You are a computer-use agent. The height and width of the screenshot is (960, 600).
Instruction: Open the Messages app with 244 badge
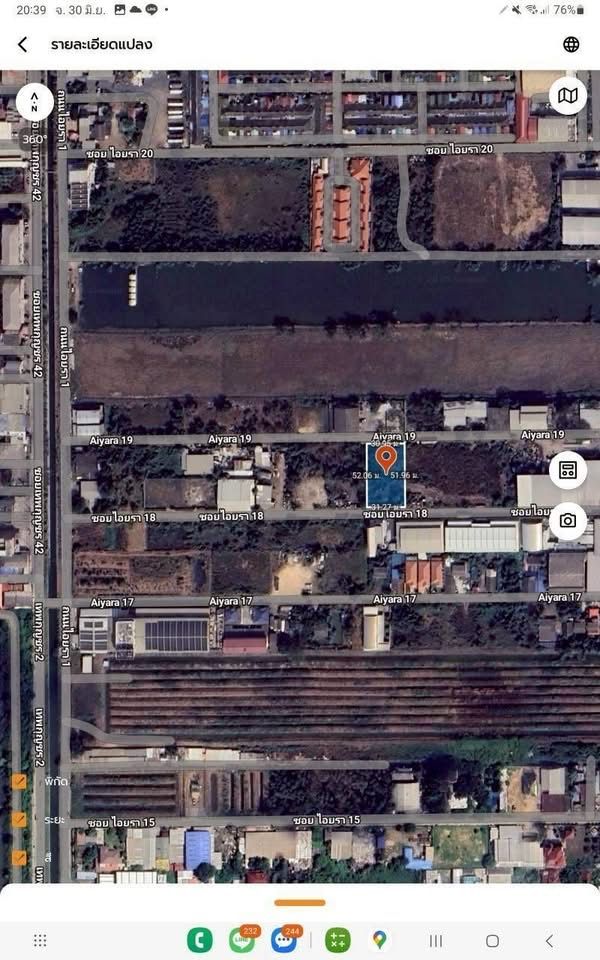pyautogui.click(x=284, y=940)
